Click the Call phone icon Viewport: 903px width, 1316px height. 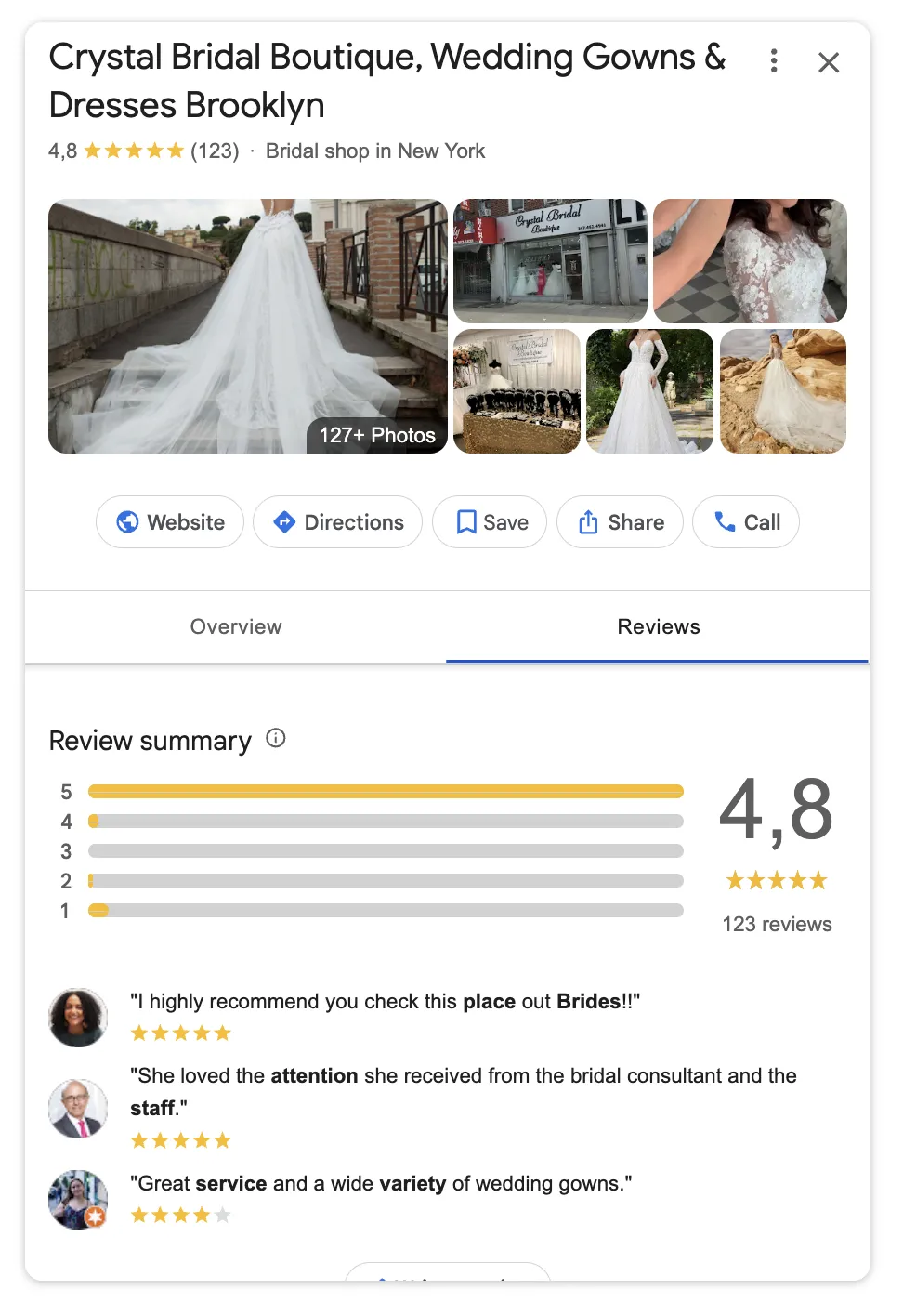click(724, 522)
